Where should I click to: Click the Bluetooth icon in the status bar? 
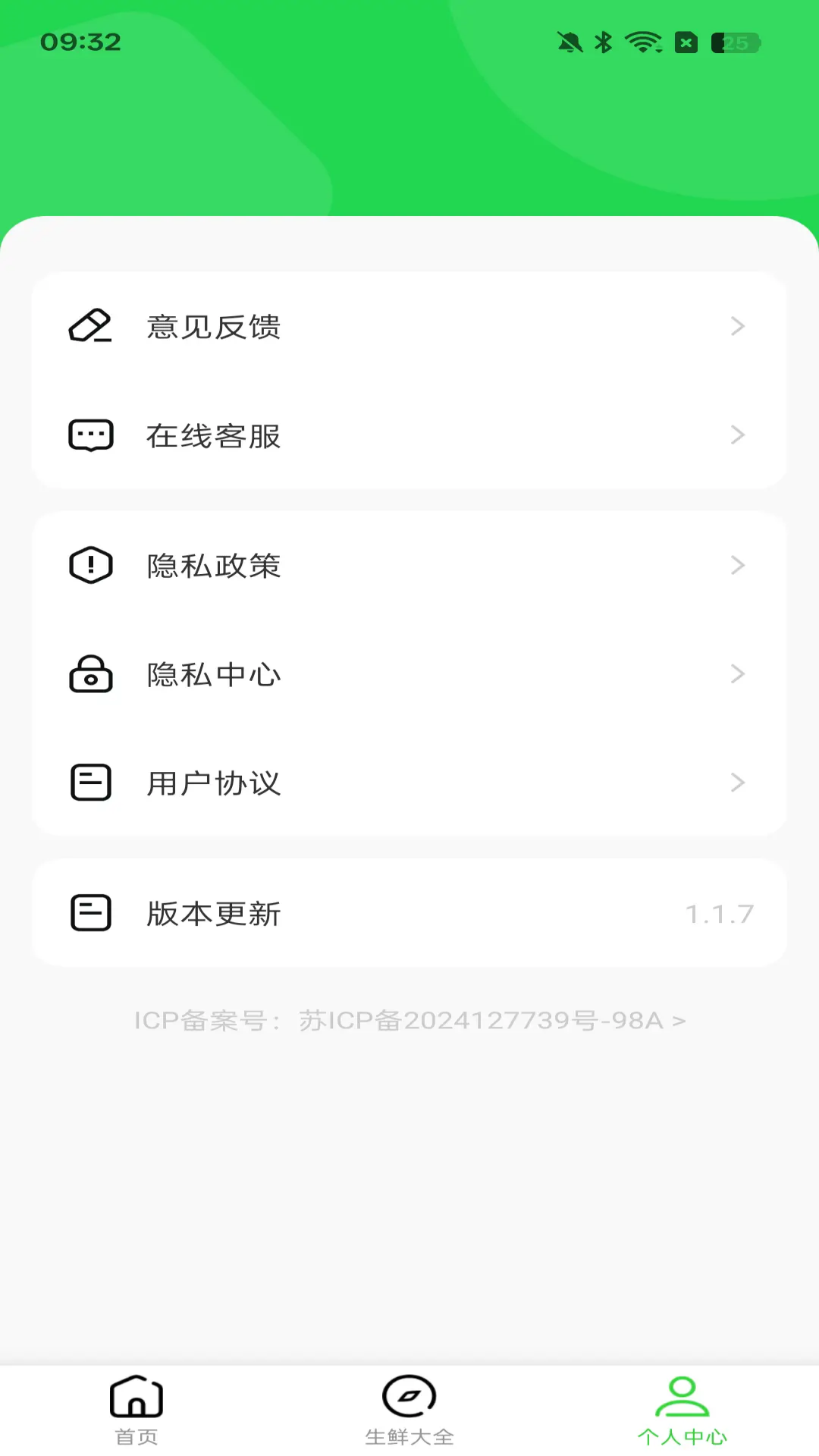pos(603,42)
